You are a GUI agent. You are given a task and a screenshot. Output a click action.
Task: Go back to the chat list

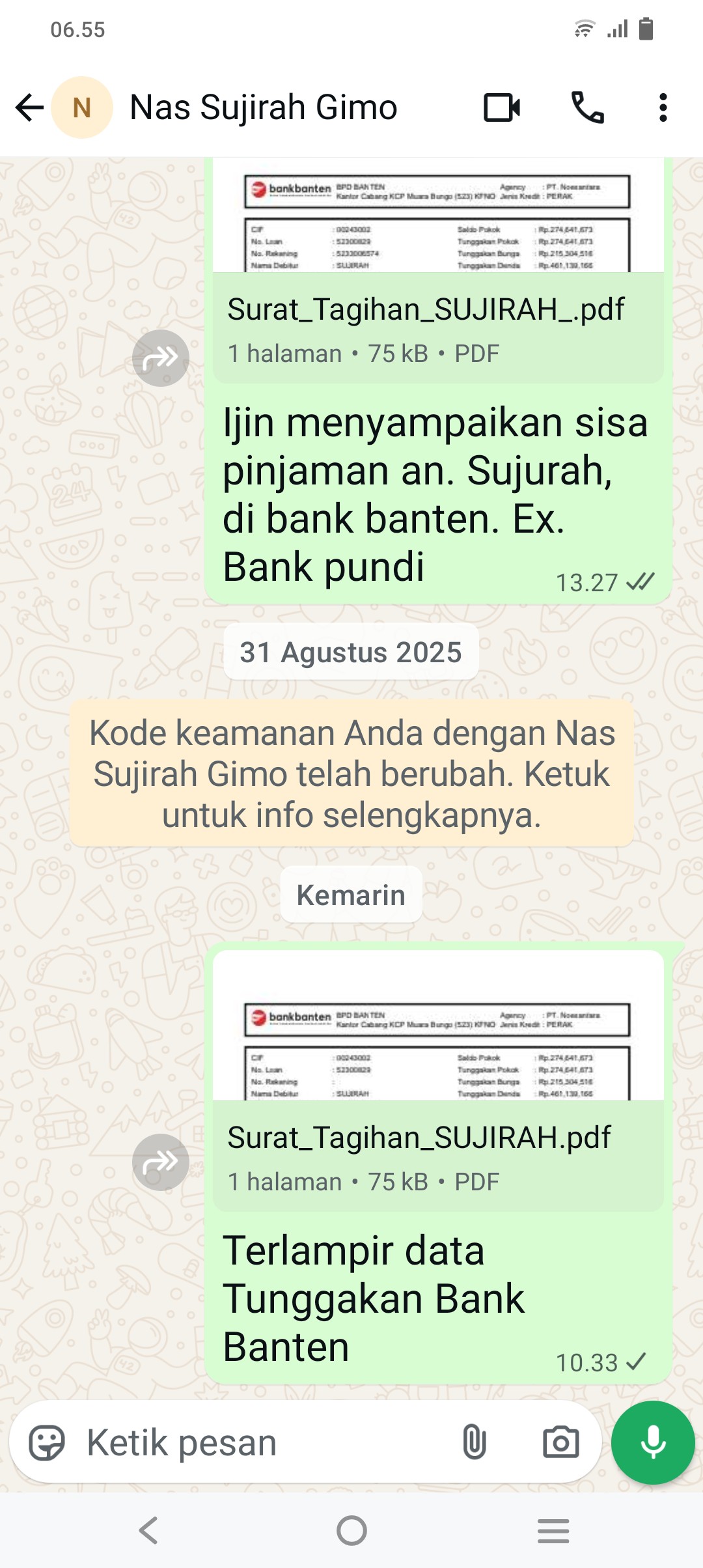(x=29, y=107)
